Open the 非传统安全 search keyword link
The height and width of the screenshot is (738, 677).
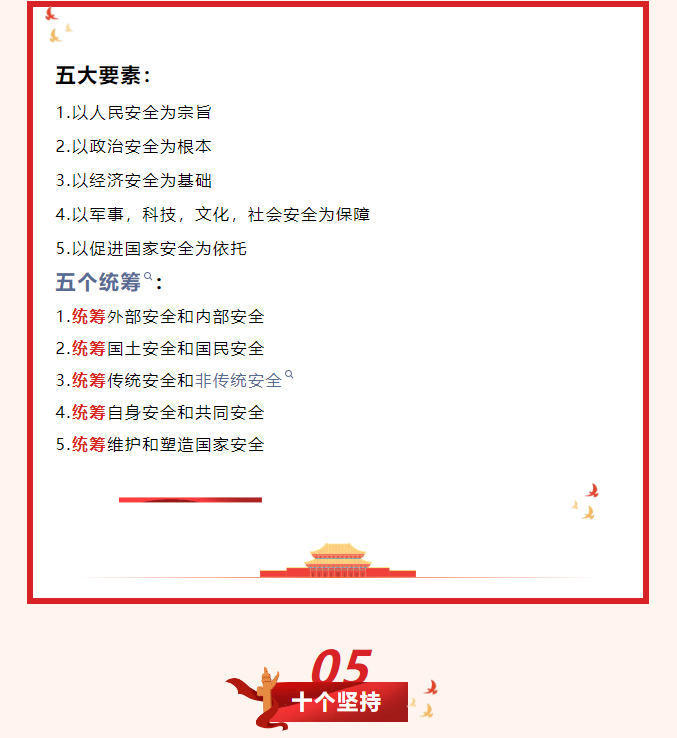(239, 381)
